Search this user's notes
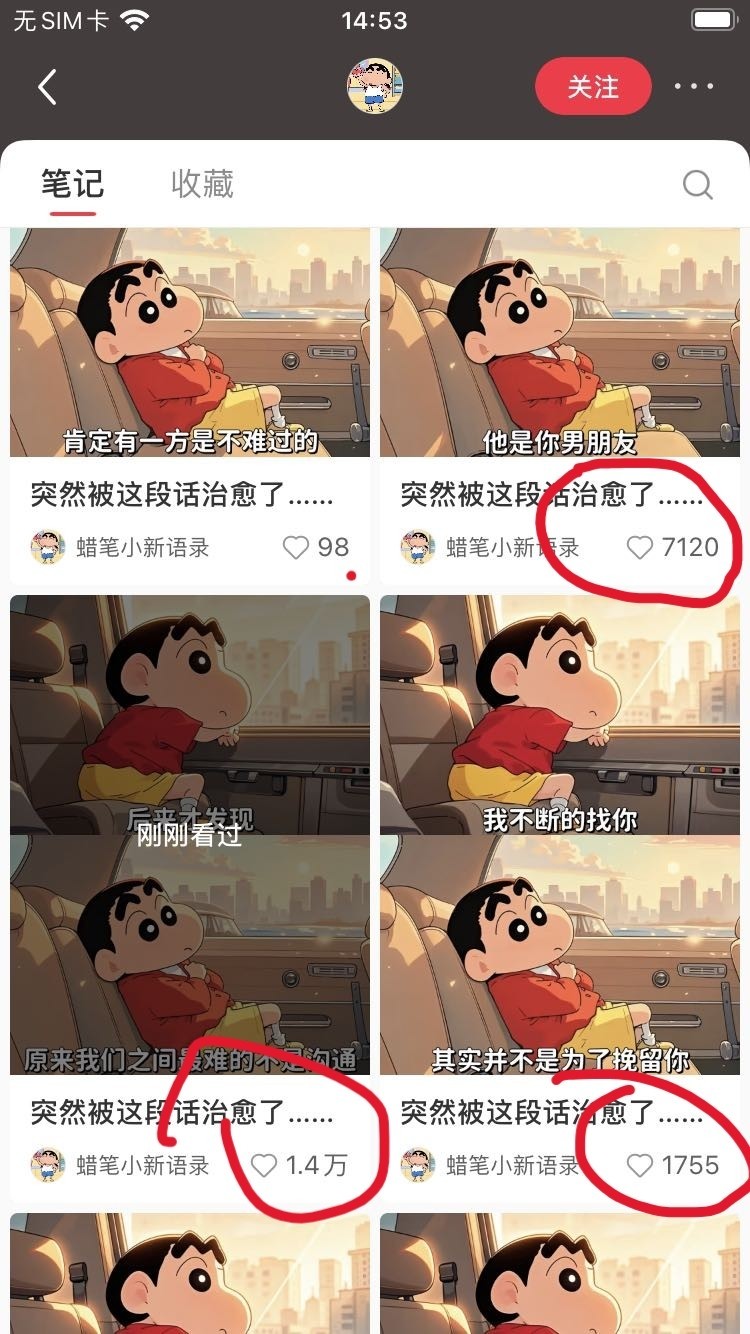 [x=697, y=185]
